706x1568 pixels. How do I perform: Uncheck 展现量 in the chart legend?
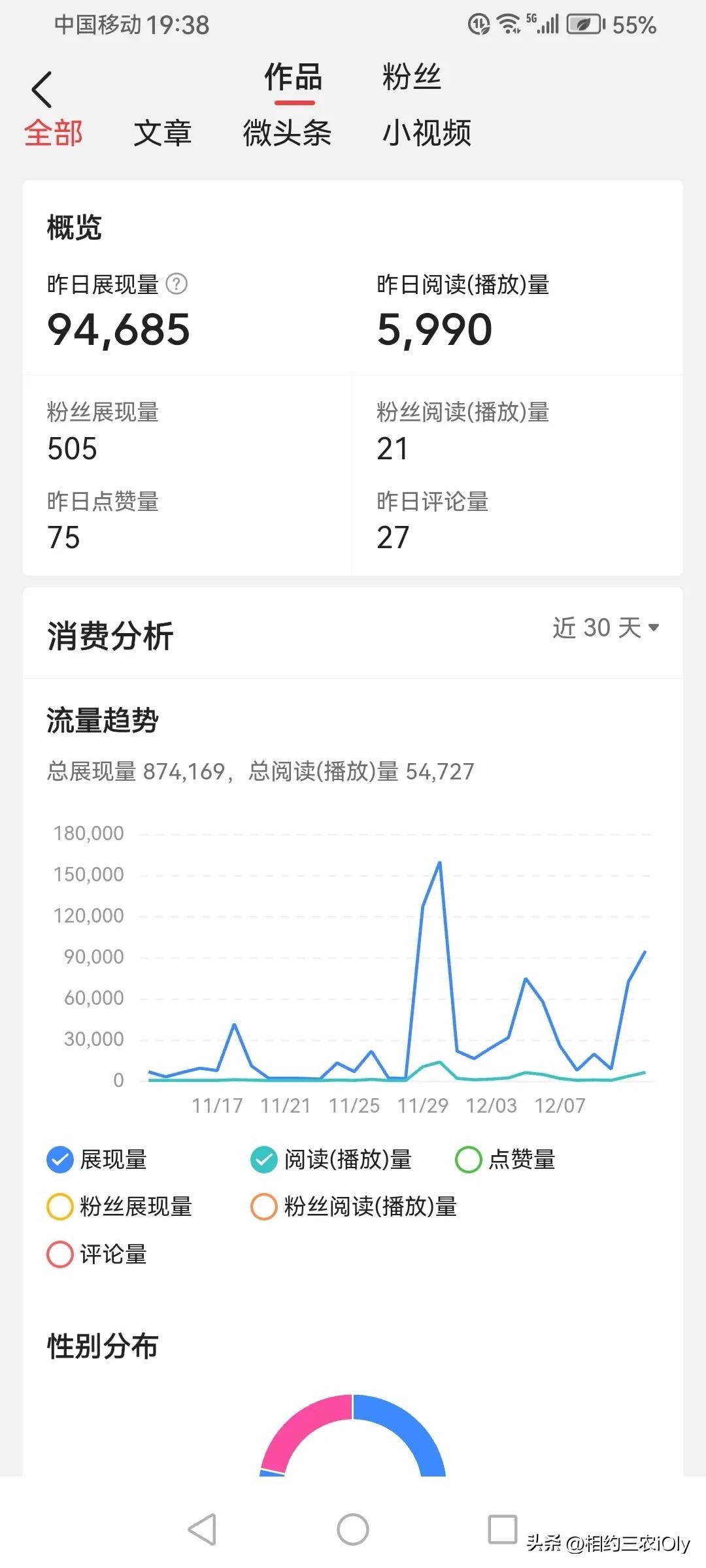pyautogui.click(x=97, y=1160)
